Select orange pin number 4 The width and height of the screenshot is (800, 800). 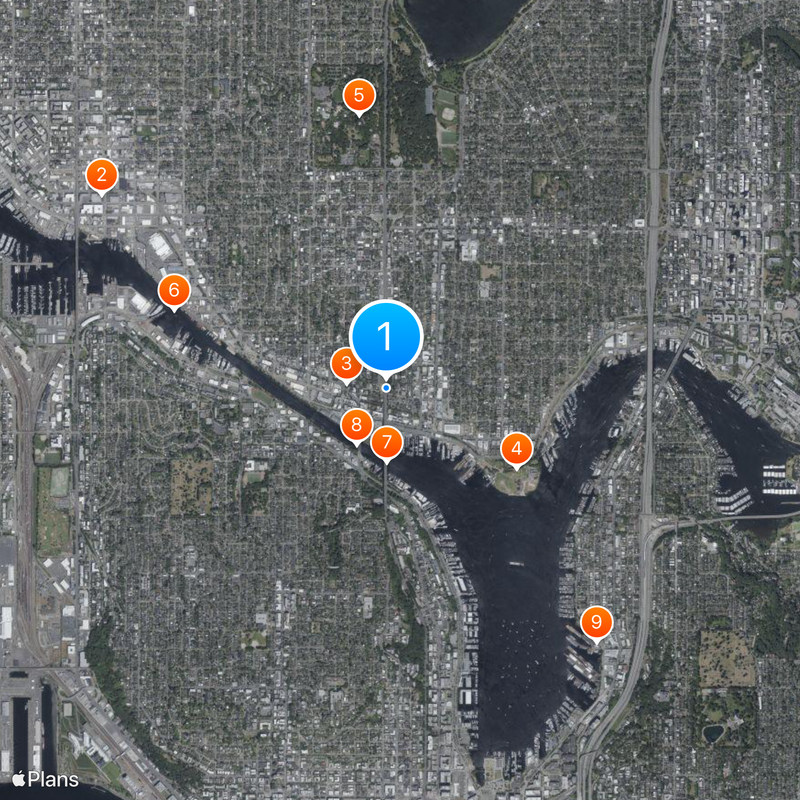(x=516, y=449)
